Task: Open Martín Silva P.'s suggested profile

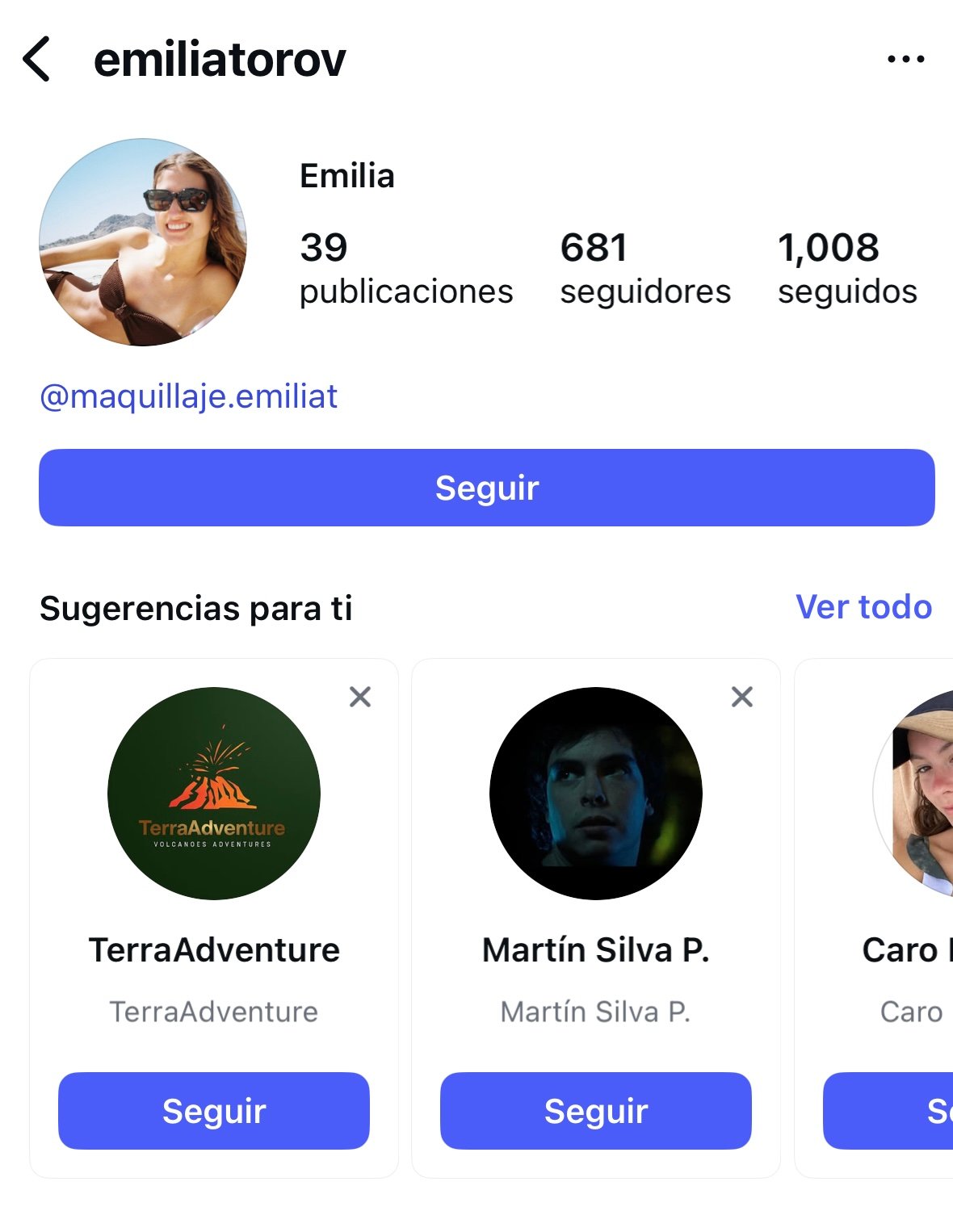Action: pyautogui.click(x=596, y=794)
